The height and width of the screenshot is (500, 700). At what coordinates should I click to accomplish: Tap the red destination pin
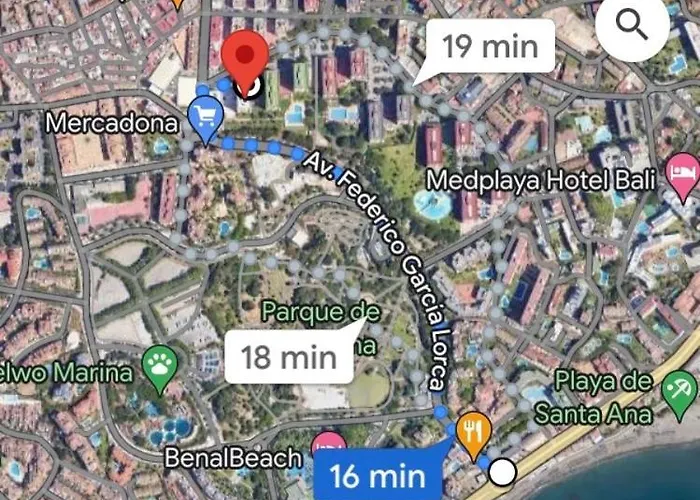[x=245, y=58]
